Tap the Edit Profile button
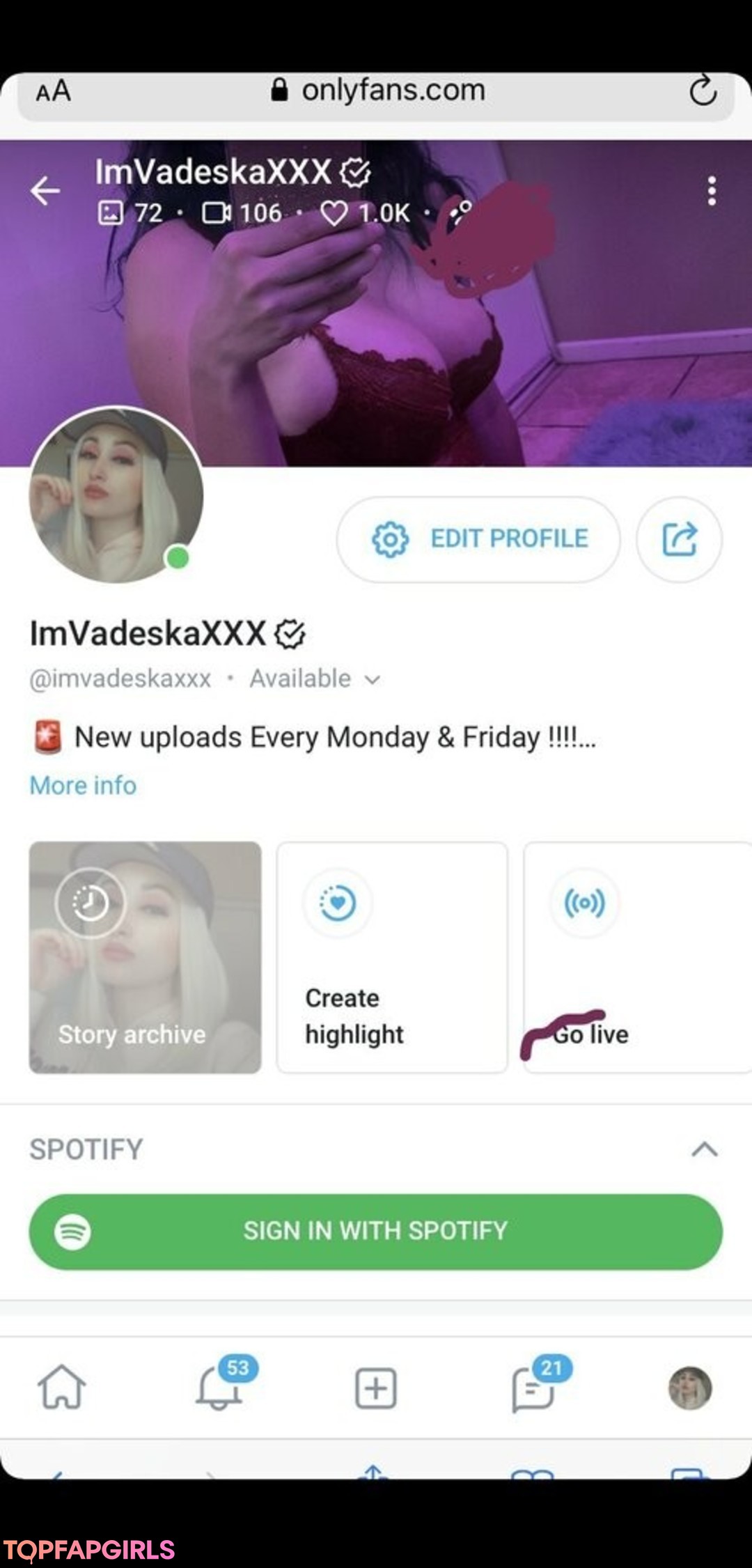 (x=478, y=539)
